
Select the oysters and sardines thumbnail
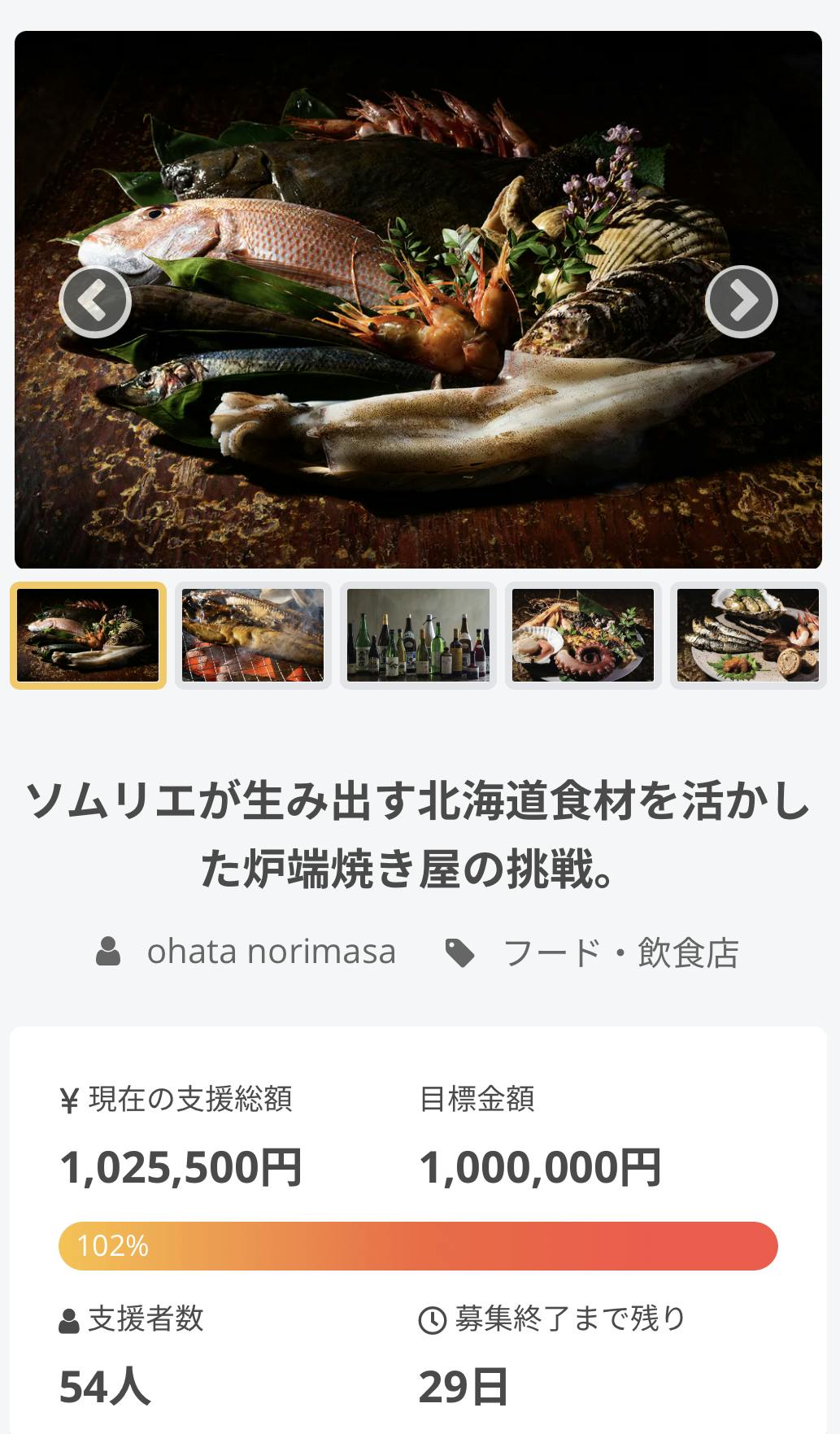(747, 635)
